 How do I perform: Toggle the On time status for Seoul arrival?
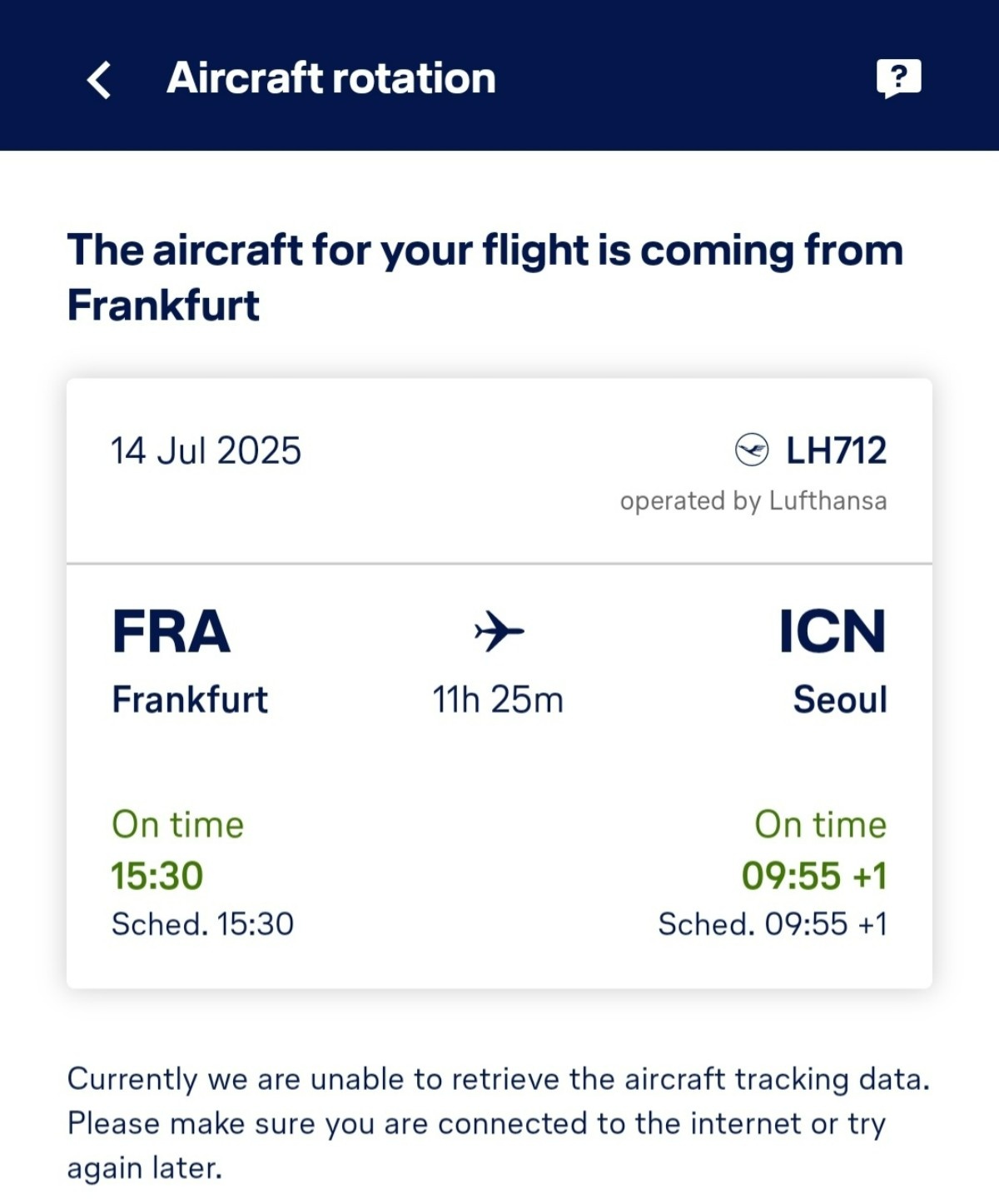(819, 824)
